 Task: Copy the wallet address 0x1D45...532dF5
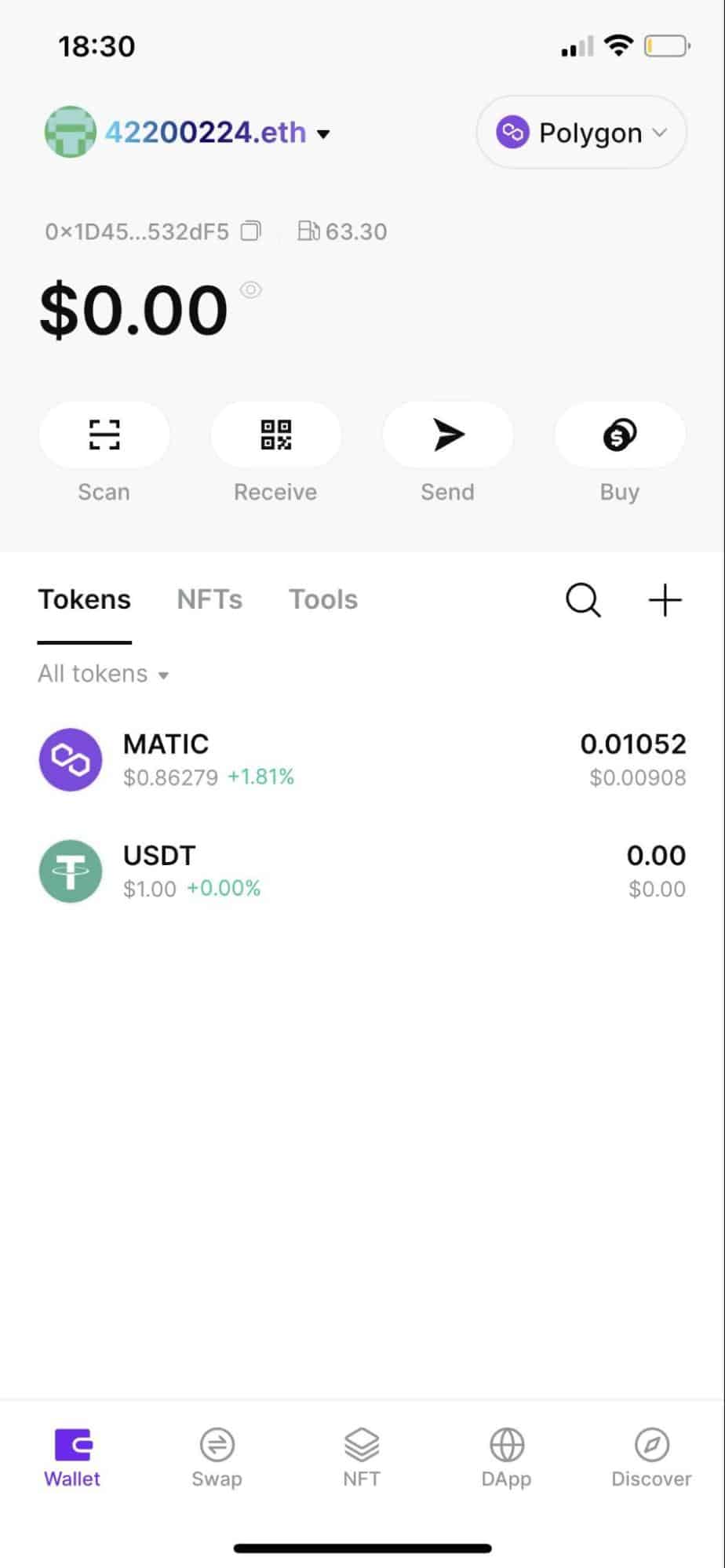[250, 231]
